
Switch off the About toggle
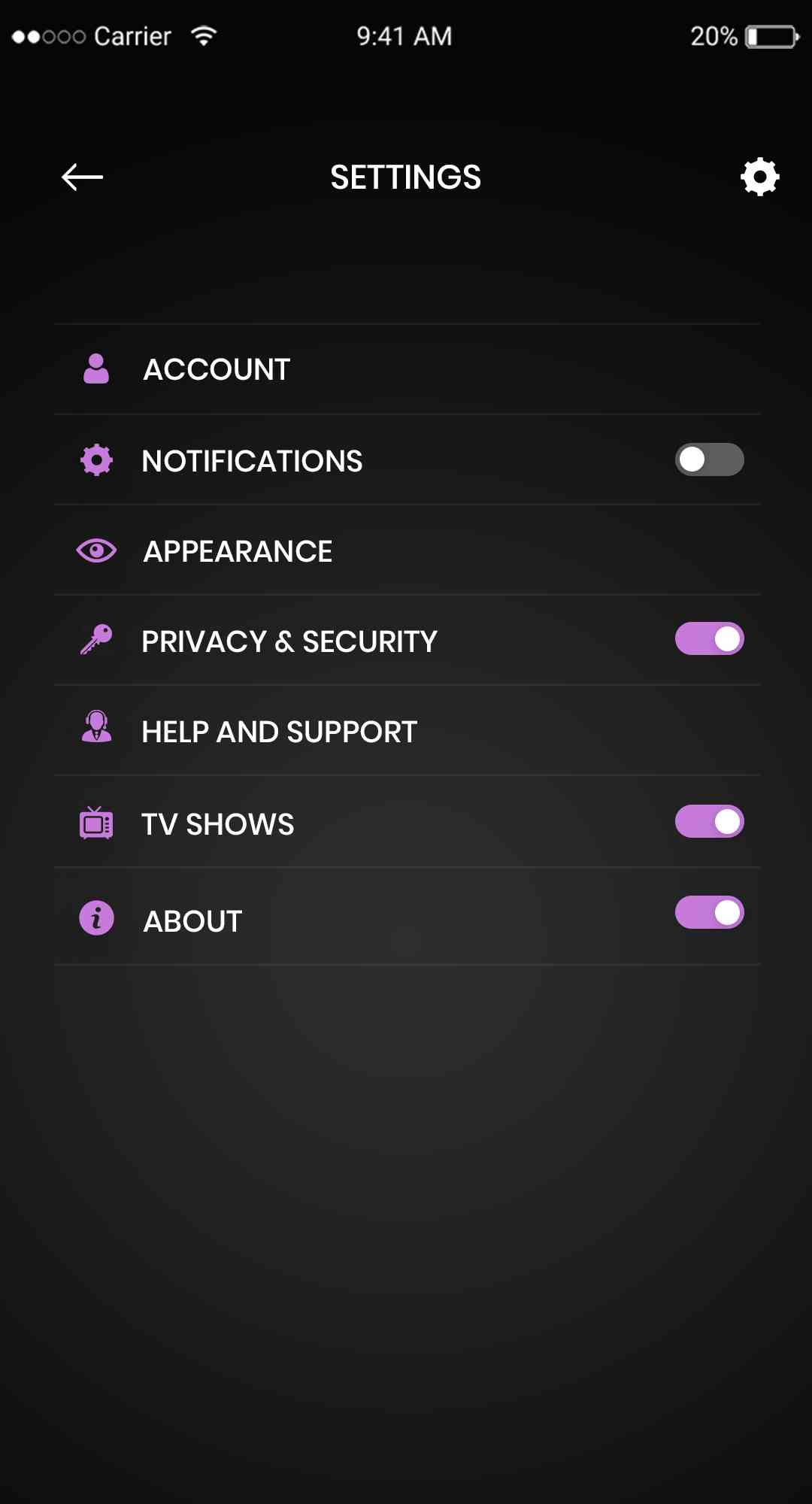(x=709, y=911)
